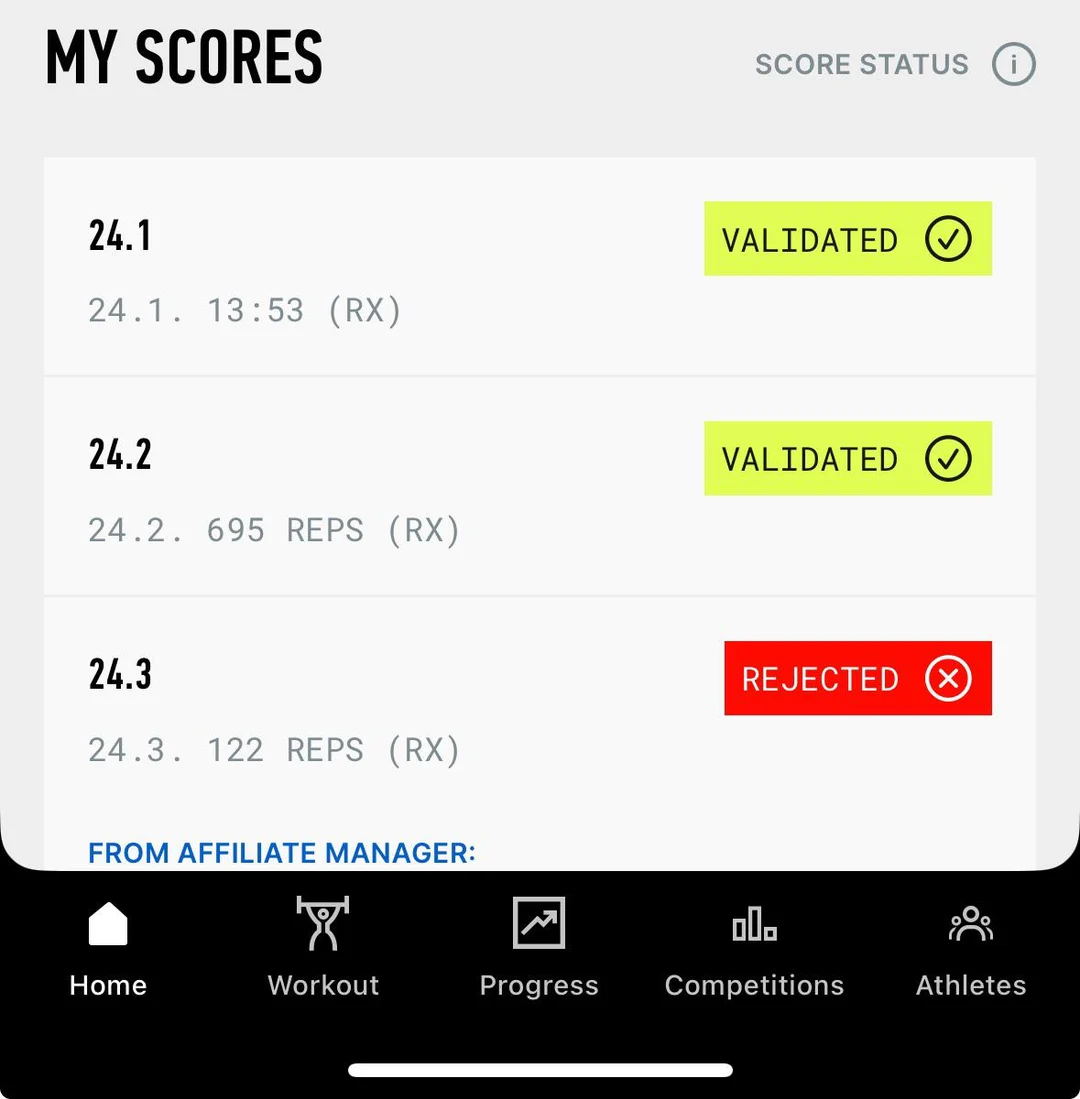1080x1099 pixels.
Task: Select the workout 24.1 entry
Action: (x=119, y=235)
